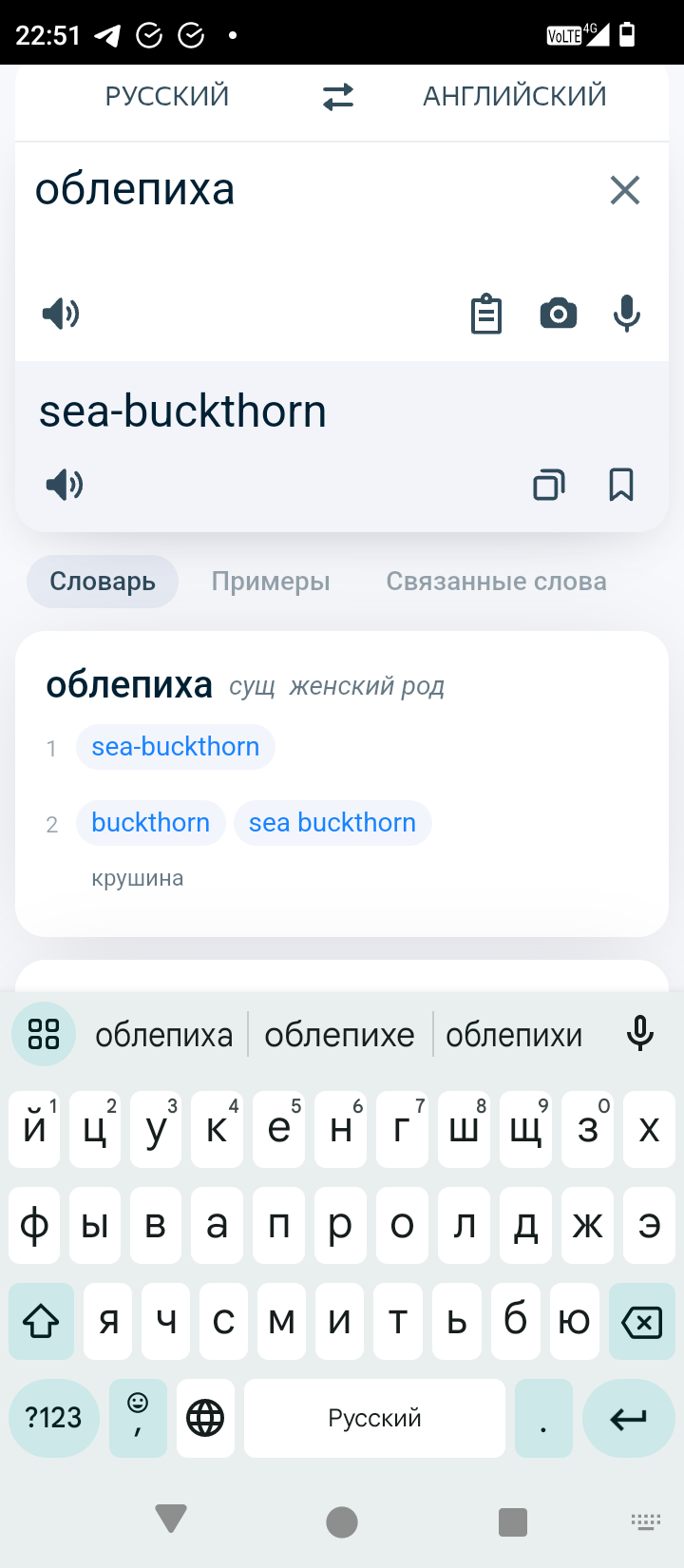684x1568 pixels.
Task: Tap the keyboard enter key
Action: [629, 1419]
